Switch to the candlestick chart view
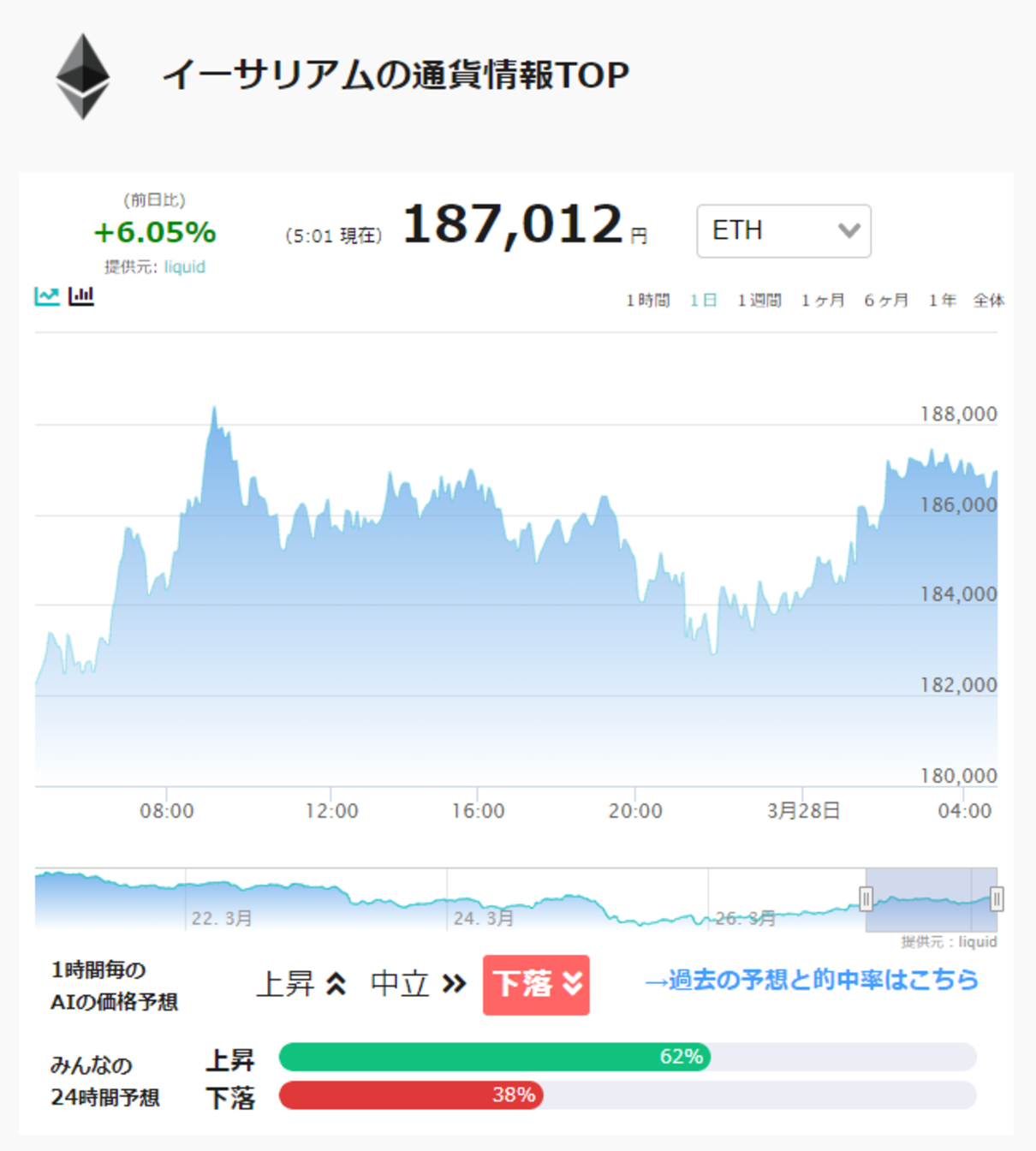Image resolution: width=1036 pixels, height=1151 pixels. [x=81, y=296]
